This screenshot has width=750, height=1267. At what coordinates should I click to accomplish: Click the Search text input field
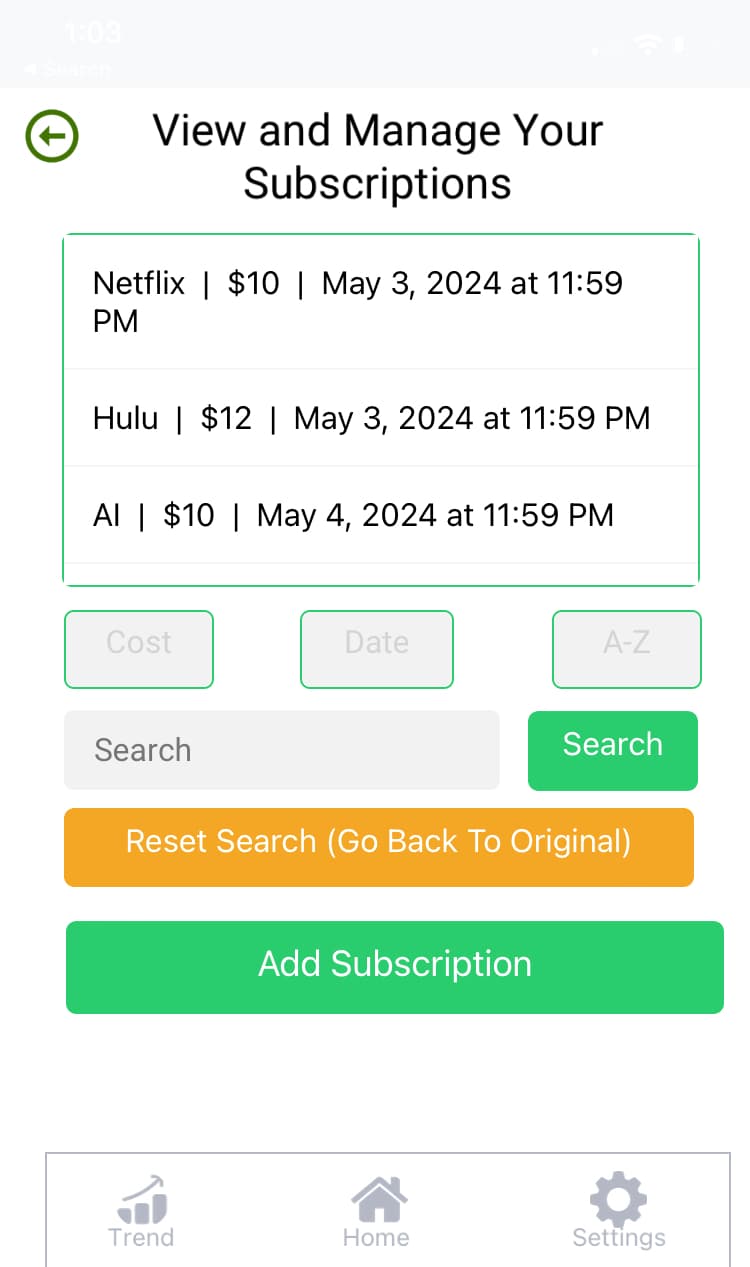click(282, 750)
